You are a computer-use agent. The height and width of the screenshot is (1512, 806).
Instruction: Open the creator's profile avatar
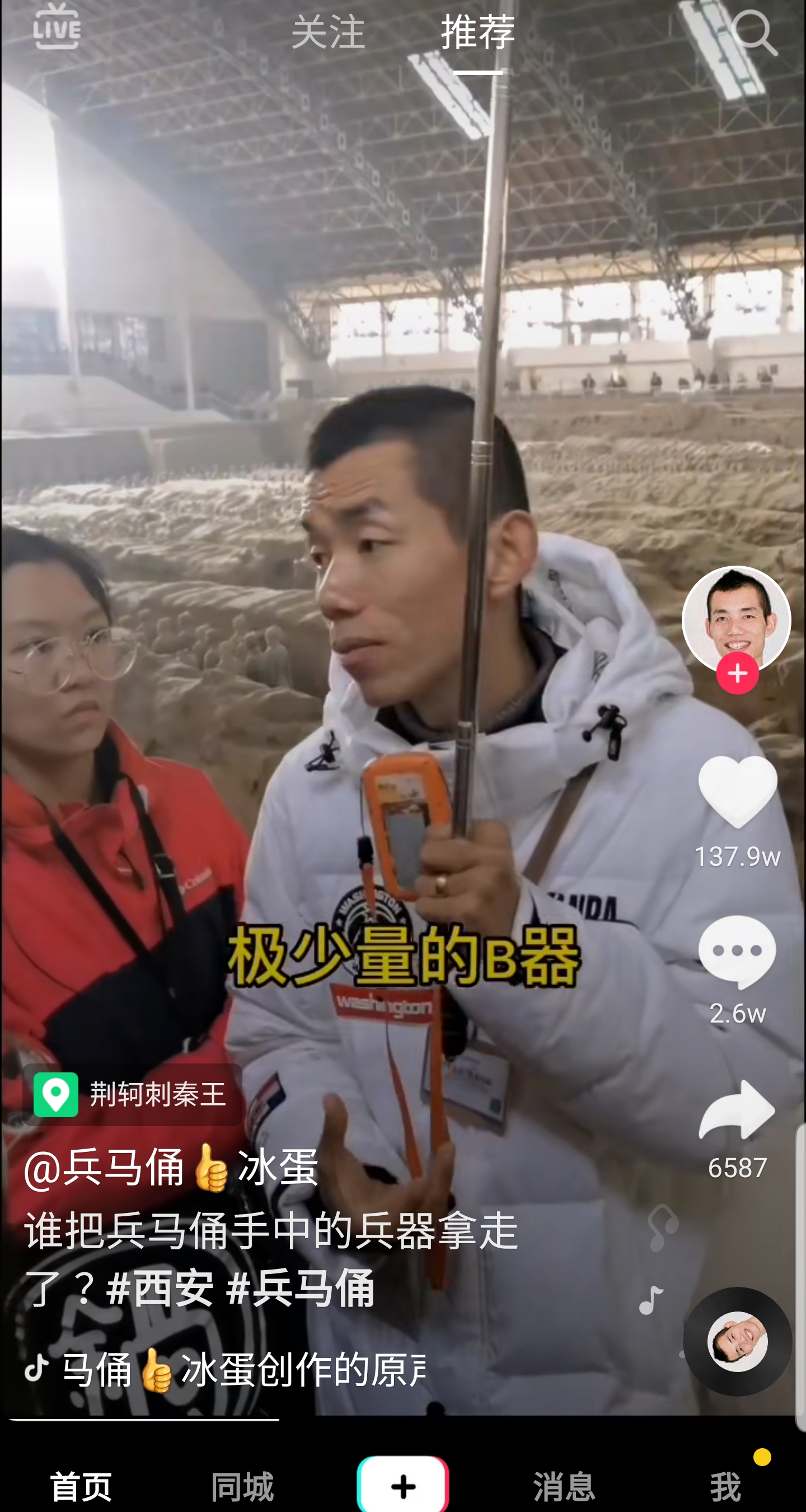(736, 617)
